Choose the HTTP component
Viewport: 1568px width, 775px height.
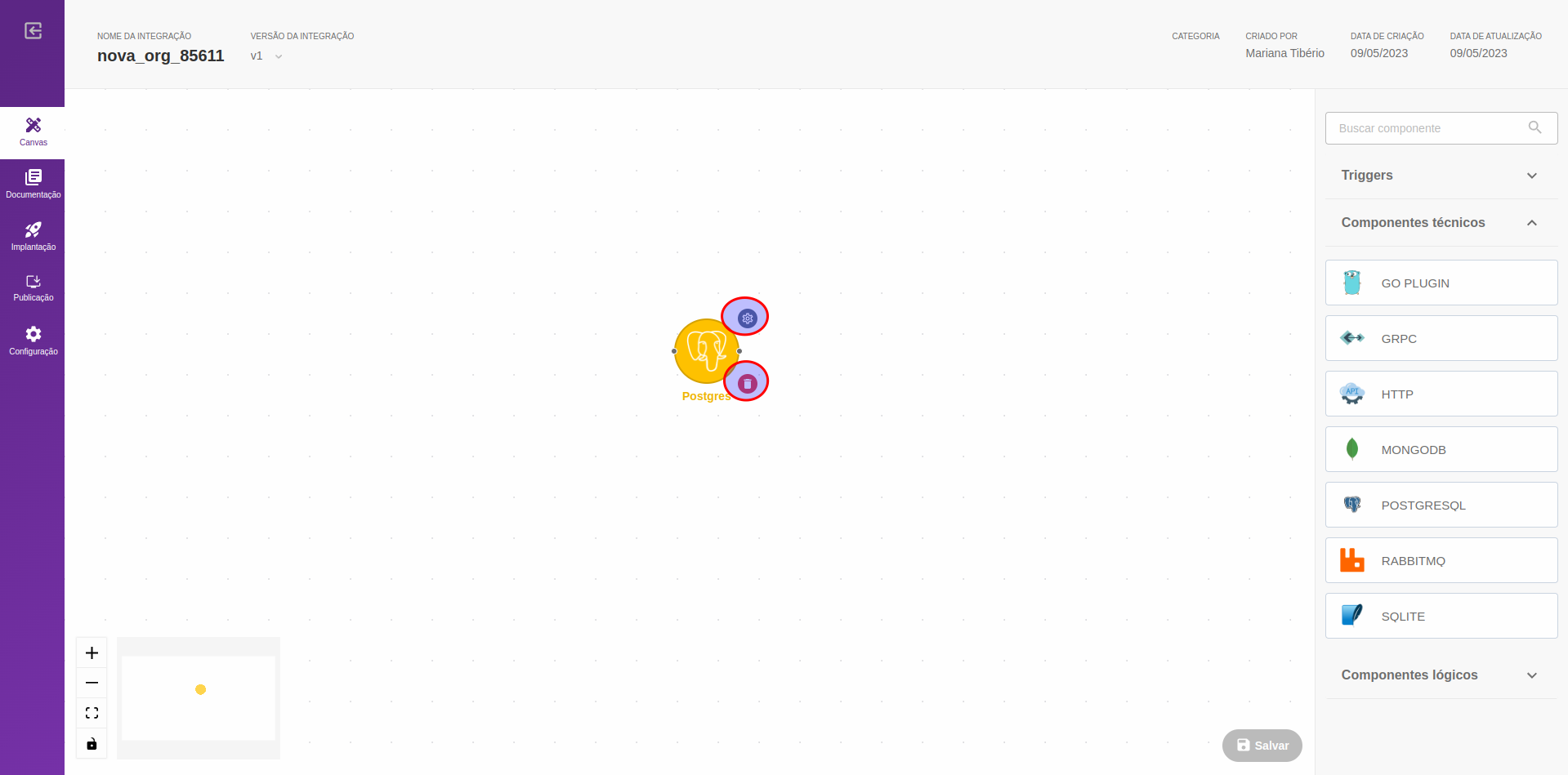1441,394
